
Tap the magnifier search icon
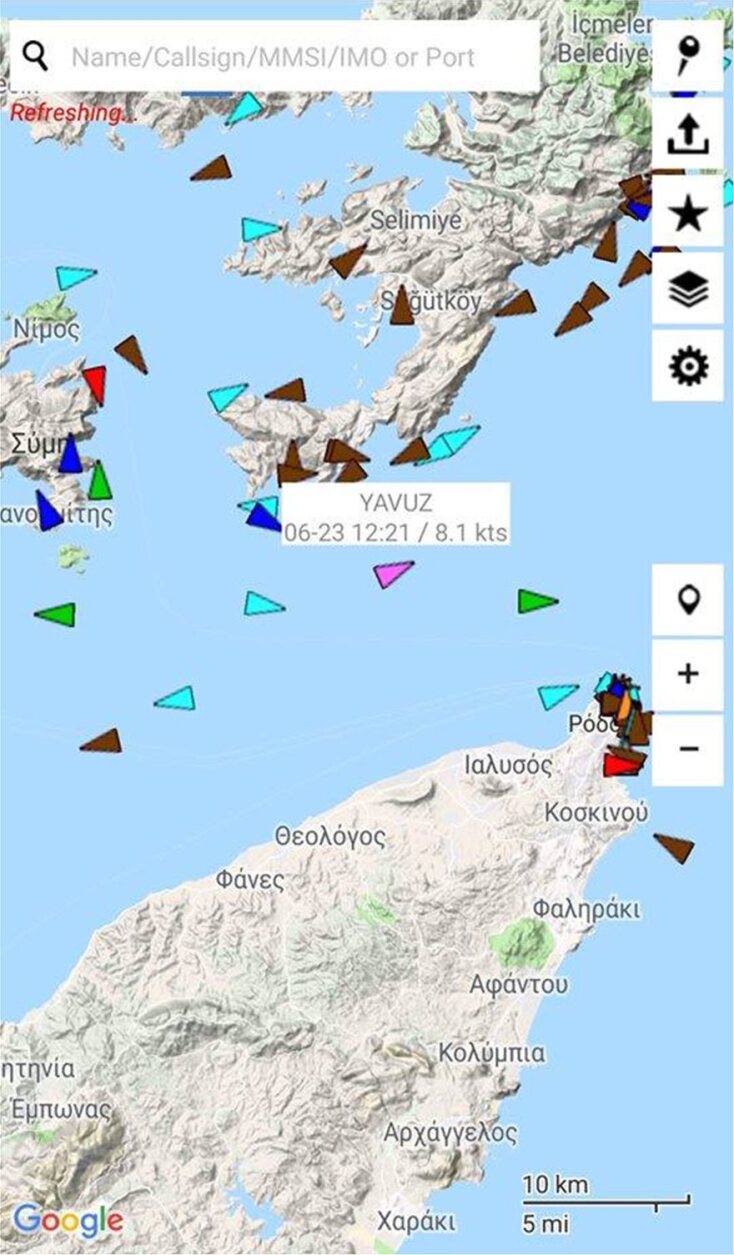coord(36,57)
